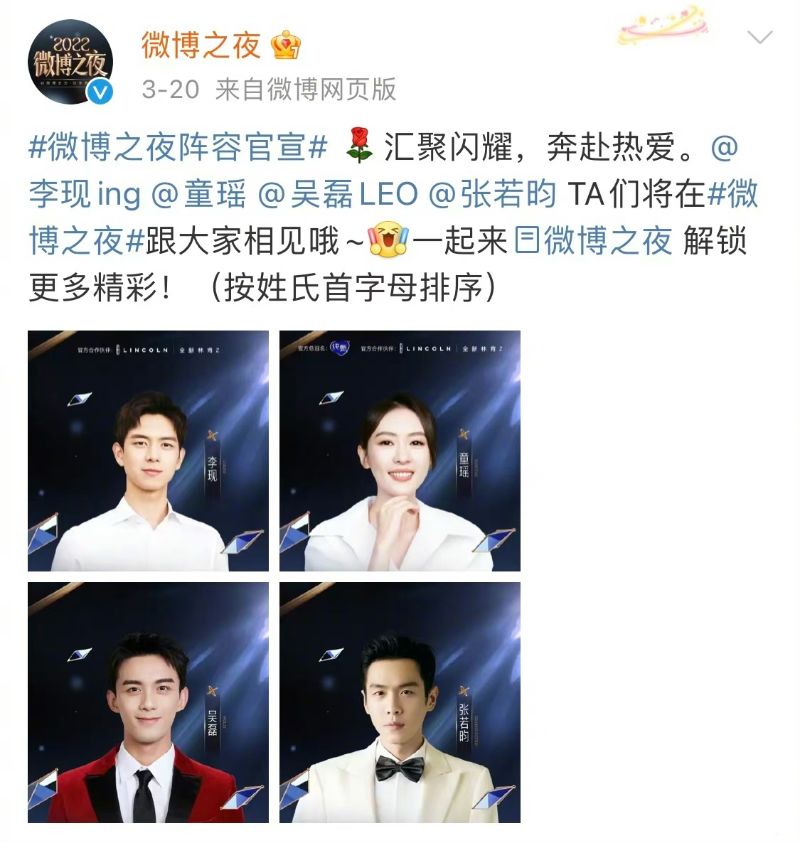Open the 微博之夜 account name
The width and height of the screenshot is (800, 843).
pos(200,44)
